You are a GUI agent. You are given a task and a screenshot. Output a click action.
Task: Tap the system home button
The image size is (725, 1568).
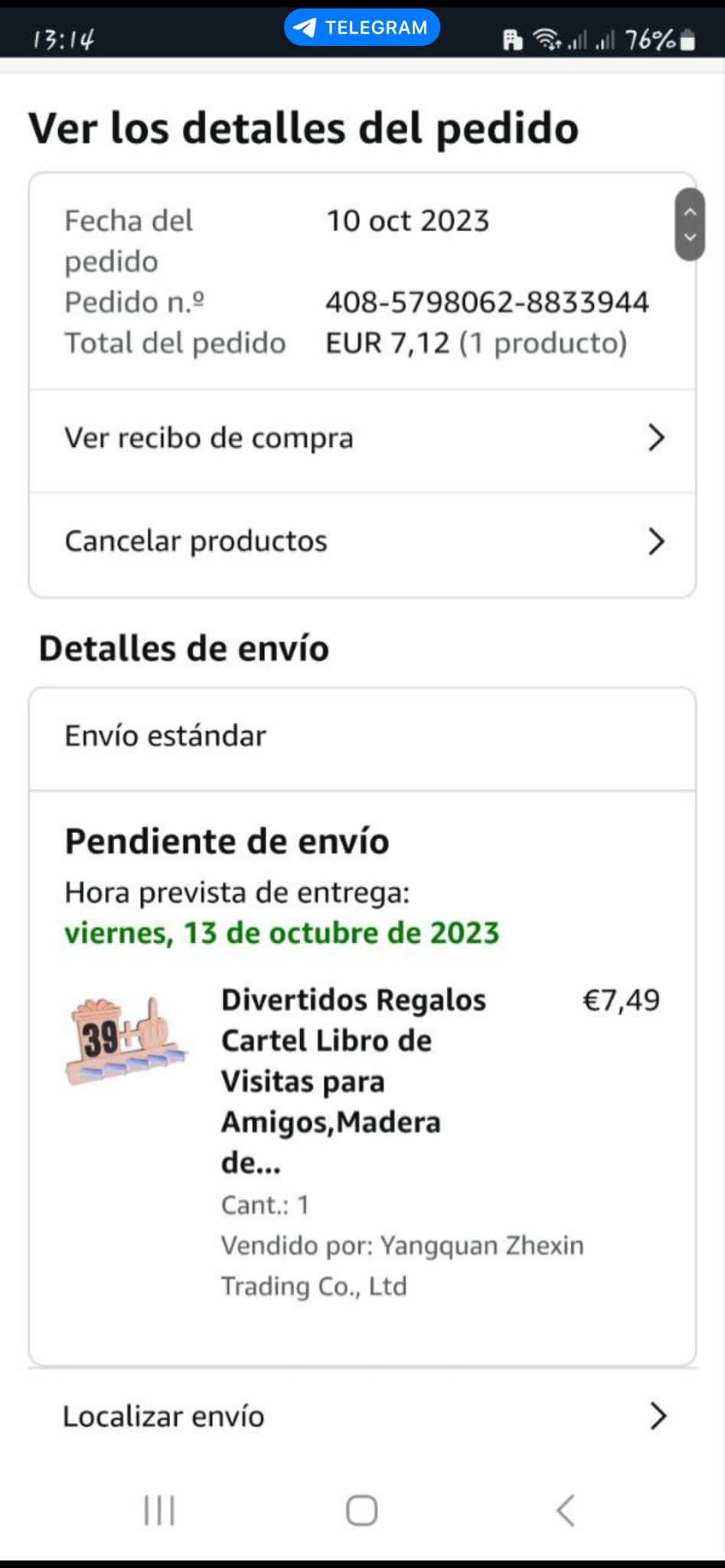(361, 1511)
